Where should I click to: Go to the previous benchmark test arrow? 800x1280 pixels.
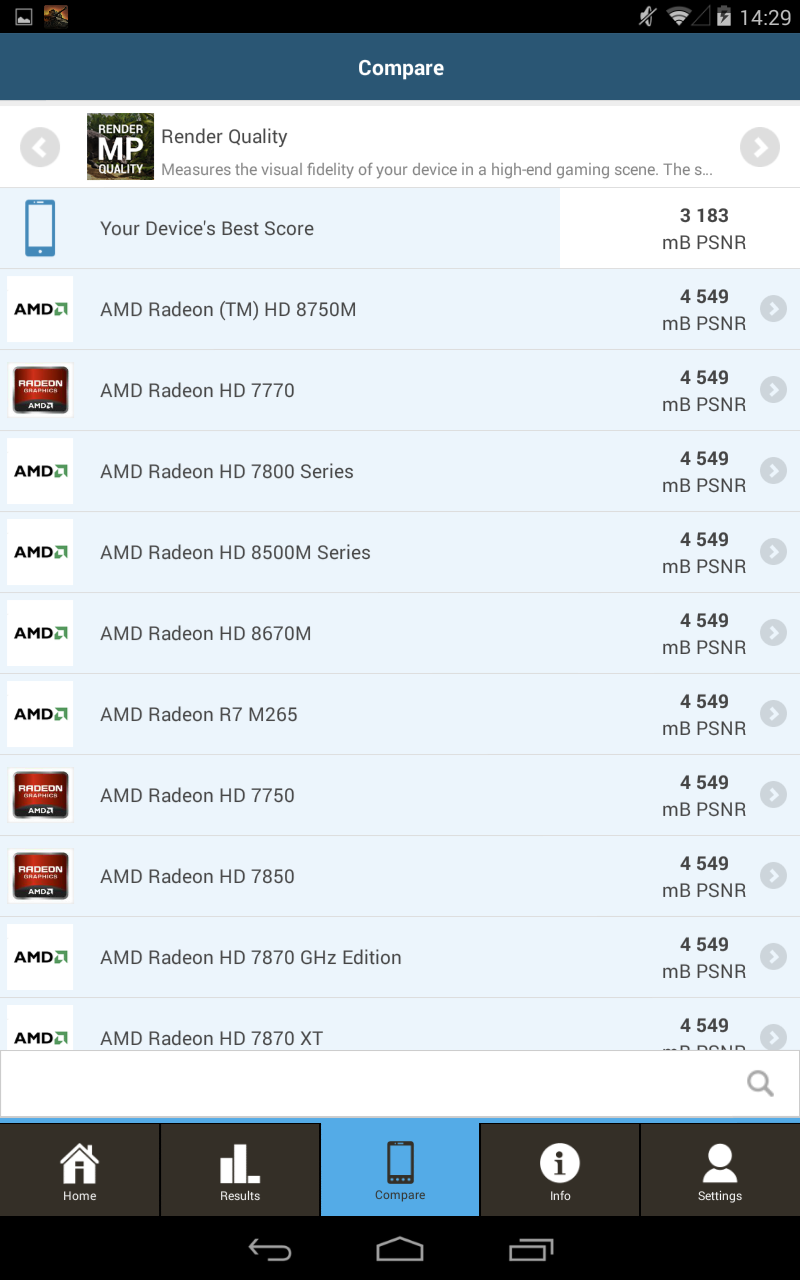40,148
